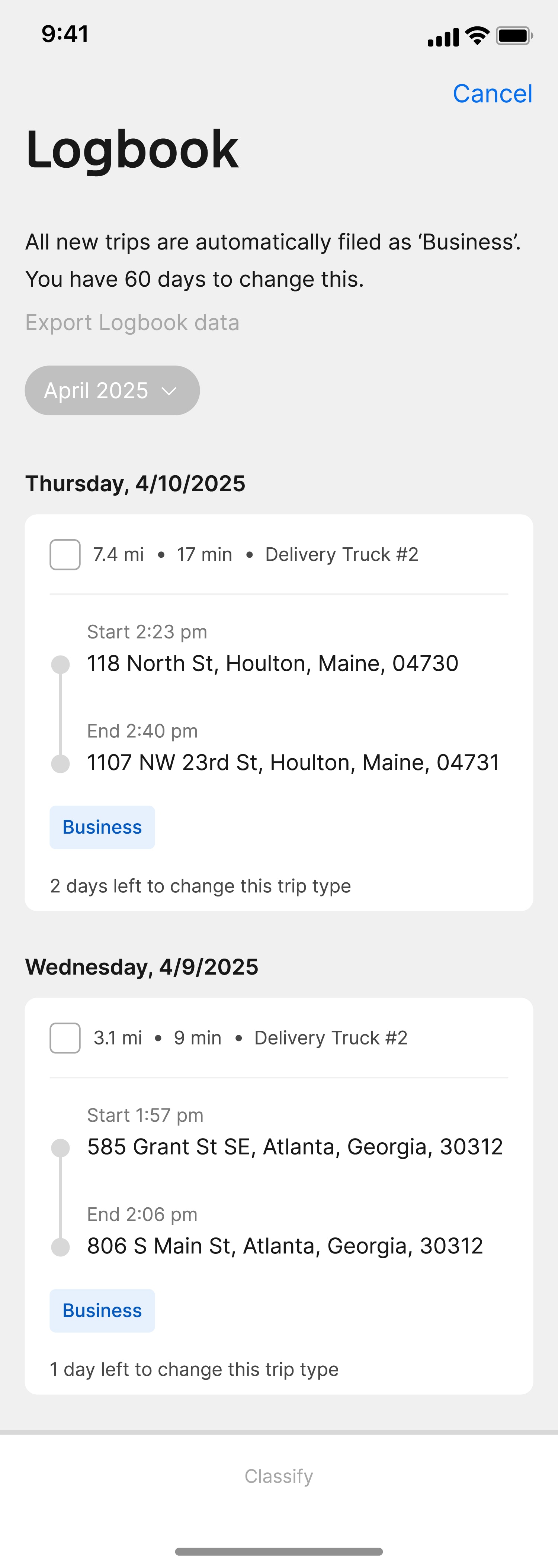Tap the 118 North St start address
558x1568 pixels.
coord(272,663)
